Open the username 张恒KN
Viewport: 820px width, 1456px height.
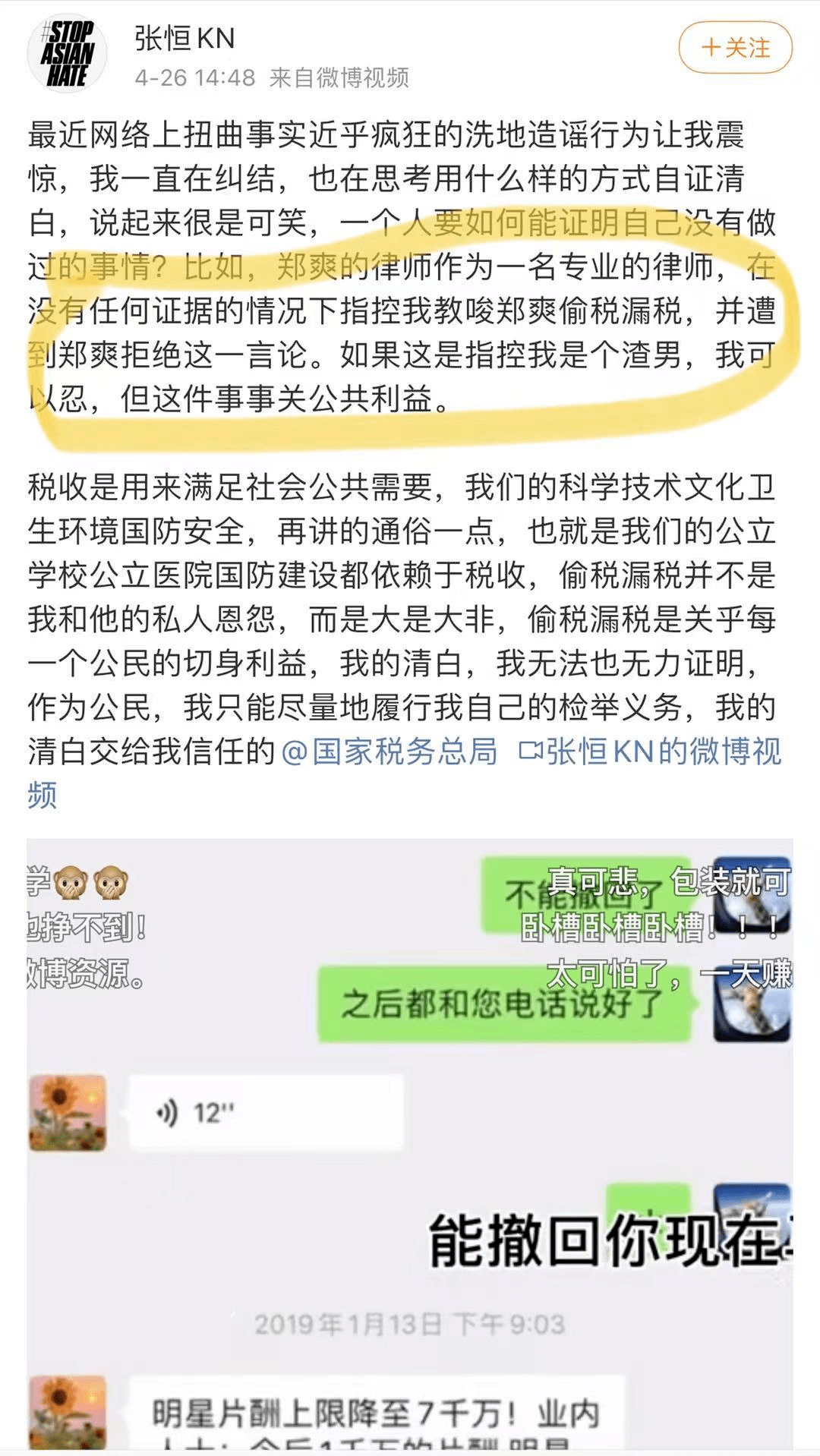[184, 38]
